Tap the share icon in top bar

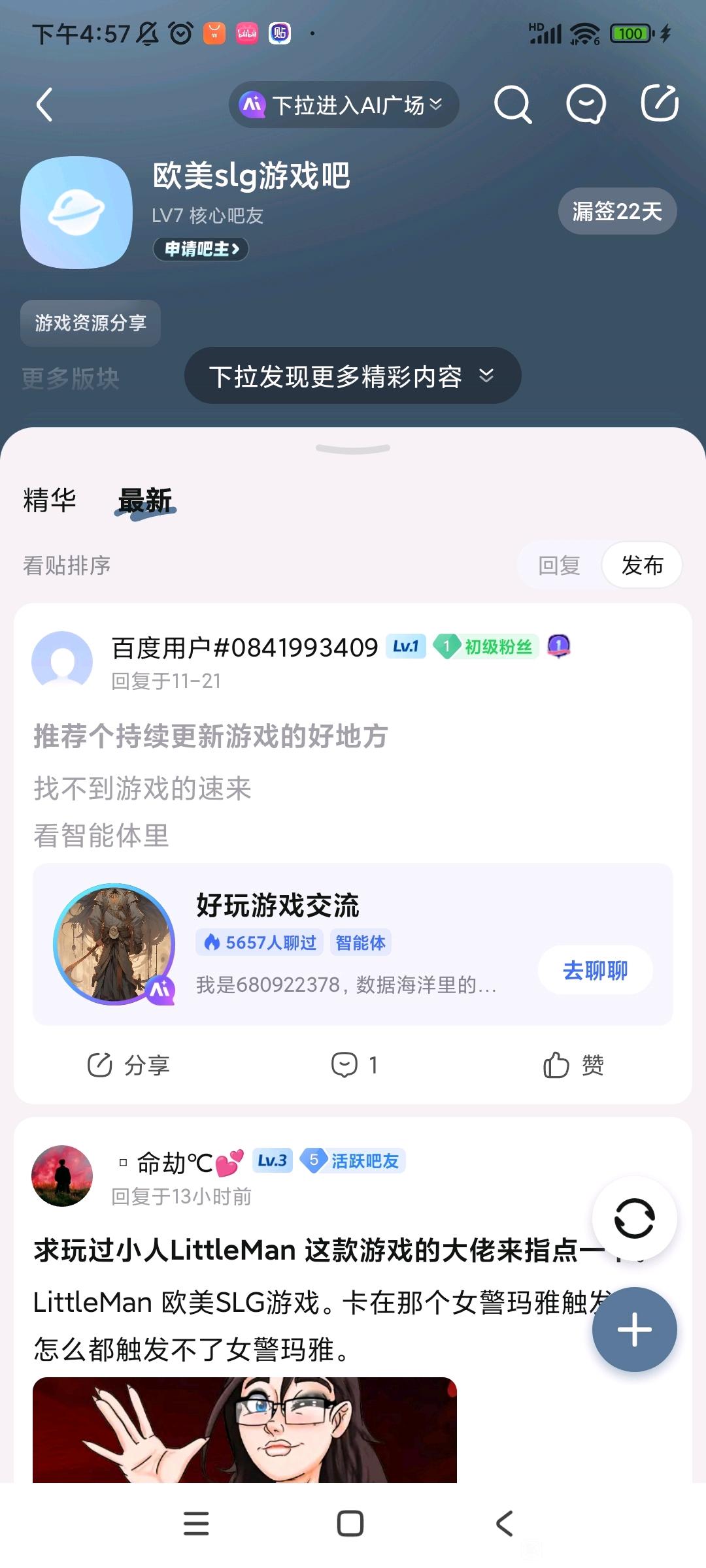click(659, 103)
